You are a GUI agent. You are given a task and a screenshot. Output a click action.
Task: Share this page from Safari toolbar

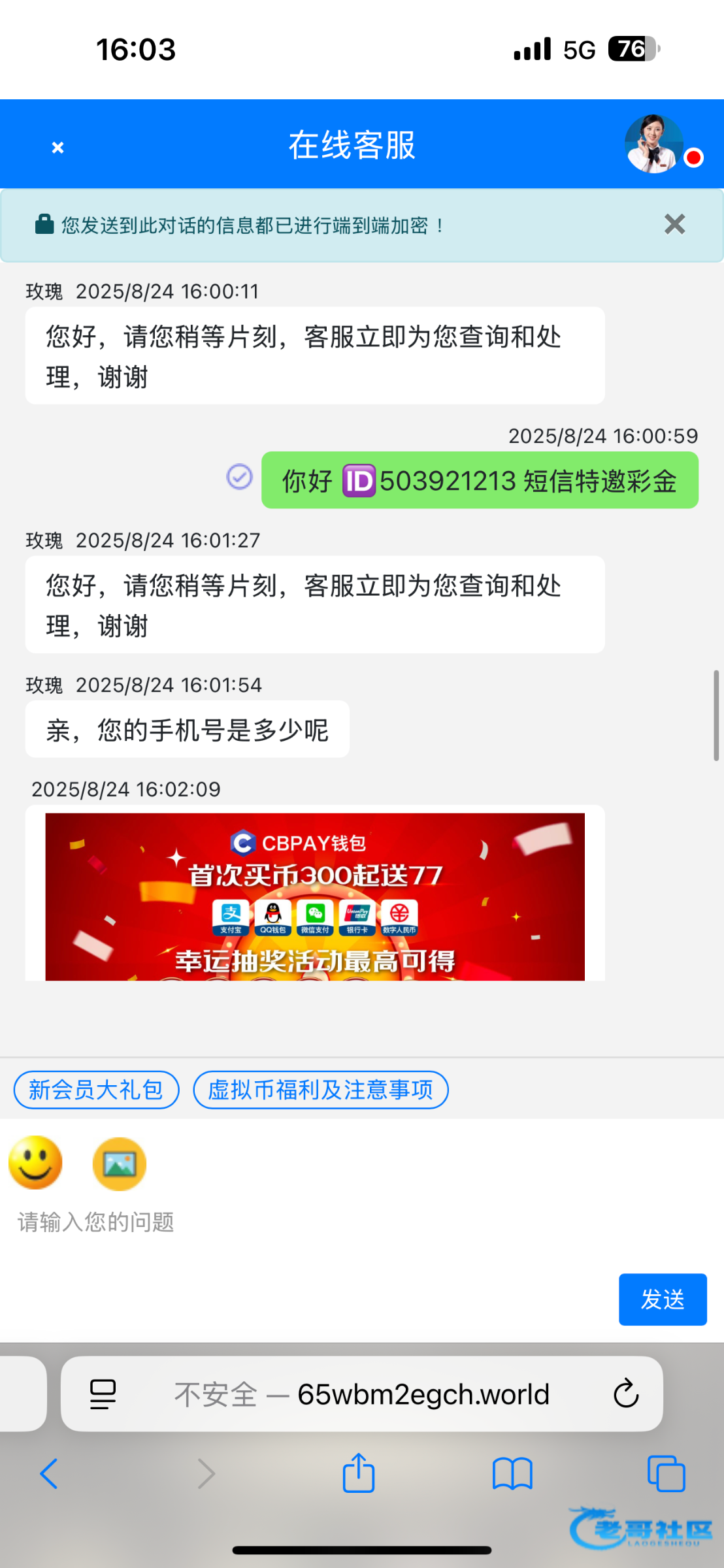[359, 1474]
